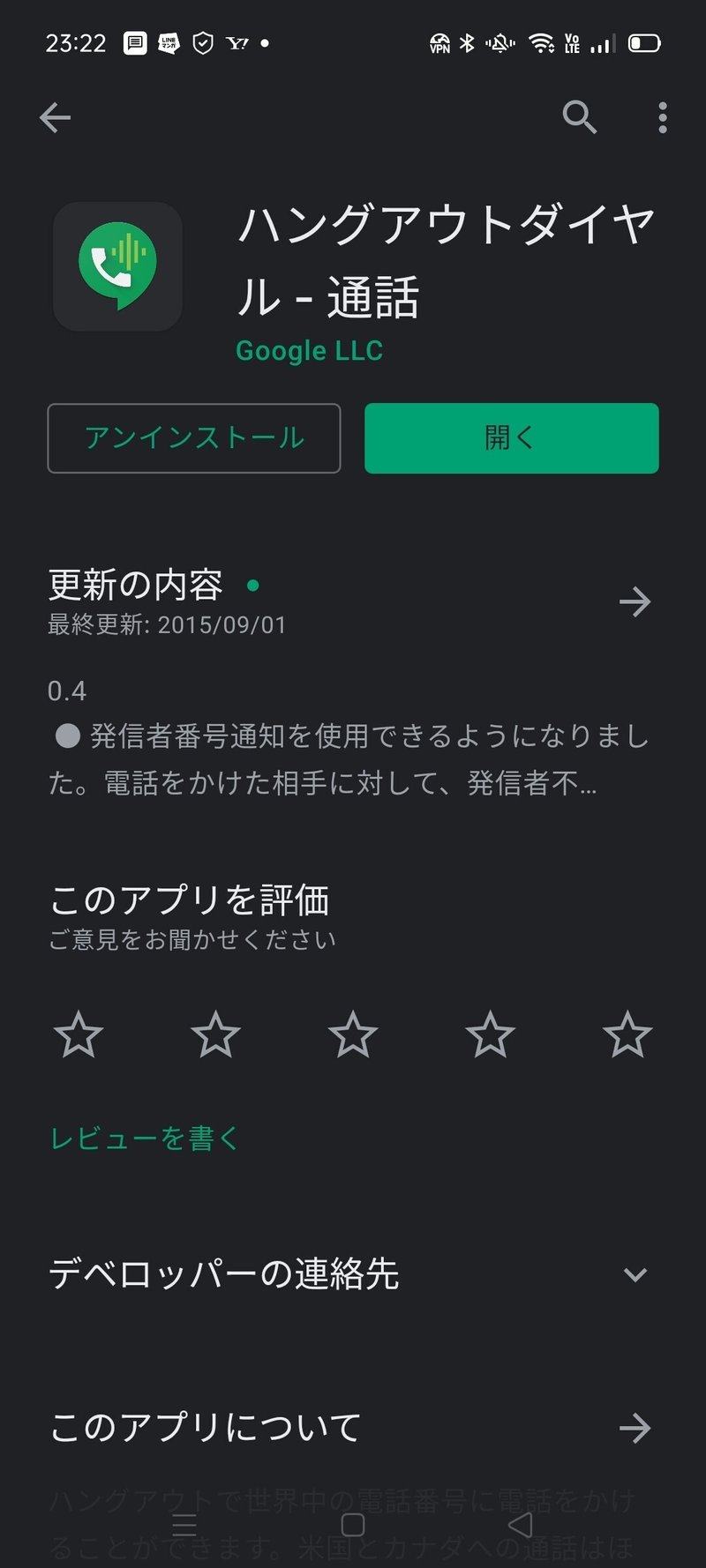706x1568 pixels.
Task: Choose a four-star rating
Action: coord(490,1034)
